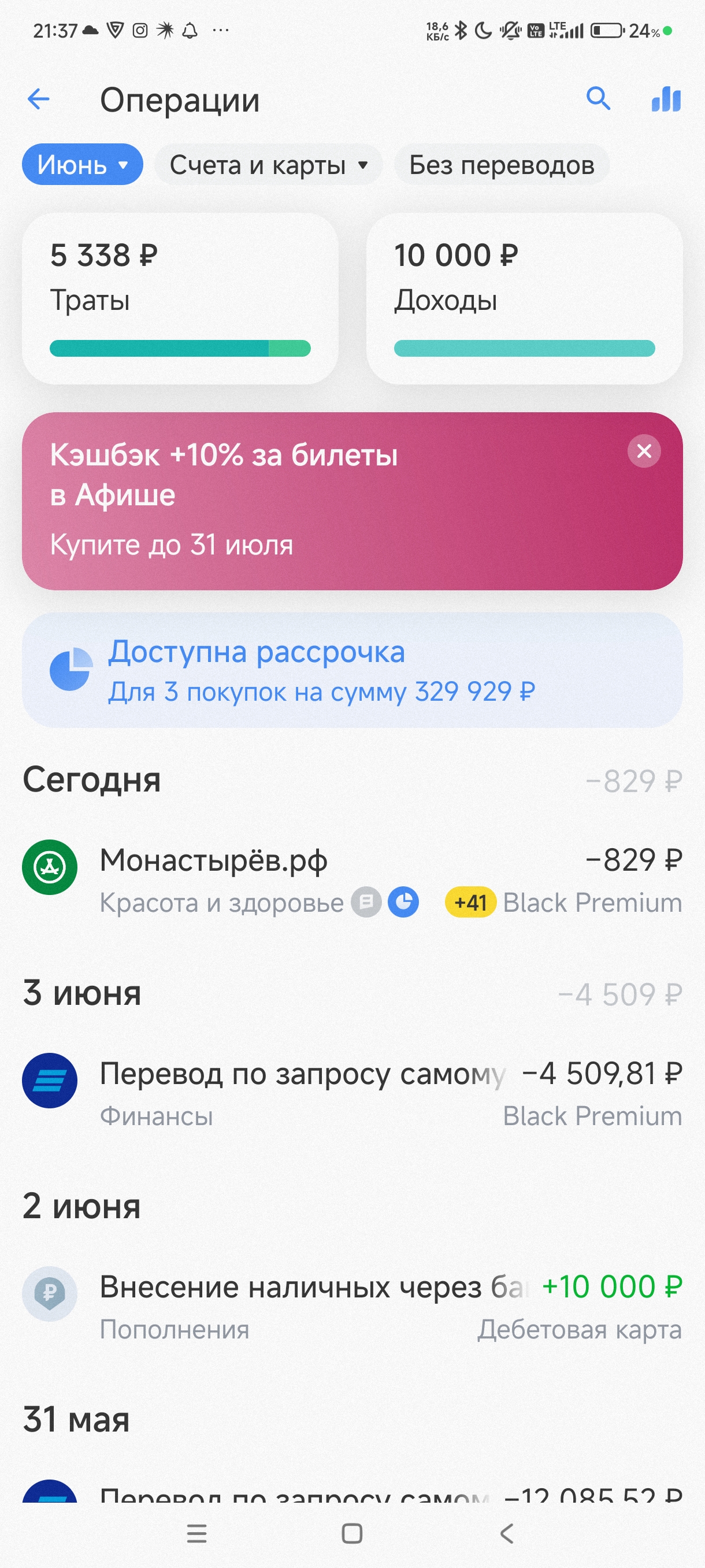705x1568 pixels.
Task: Open the Доходы 10 000 ₽ card
Action: coord(524,298)
